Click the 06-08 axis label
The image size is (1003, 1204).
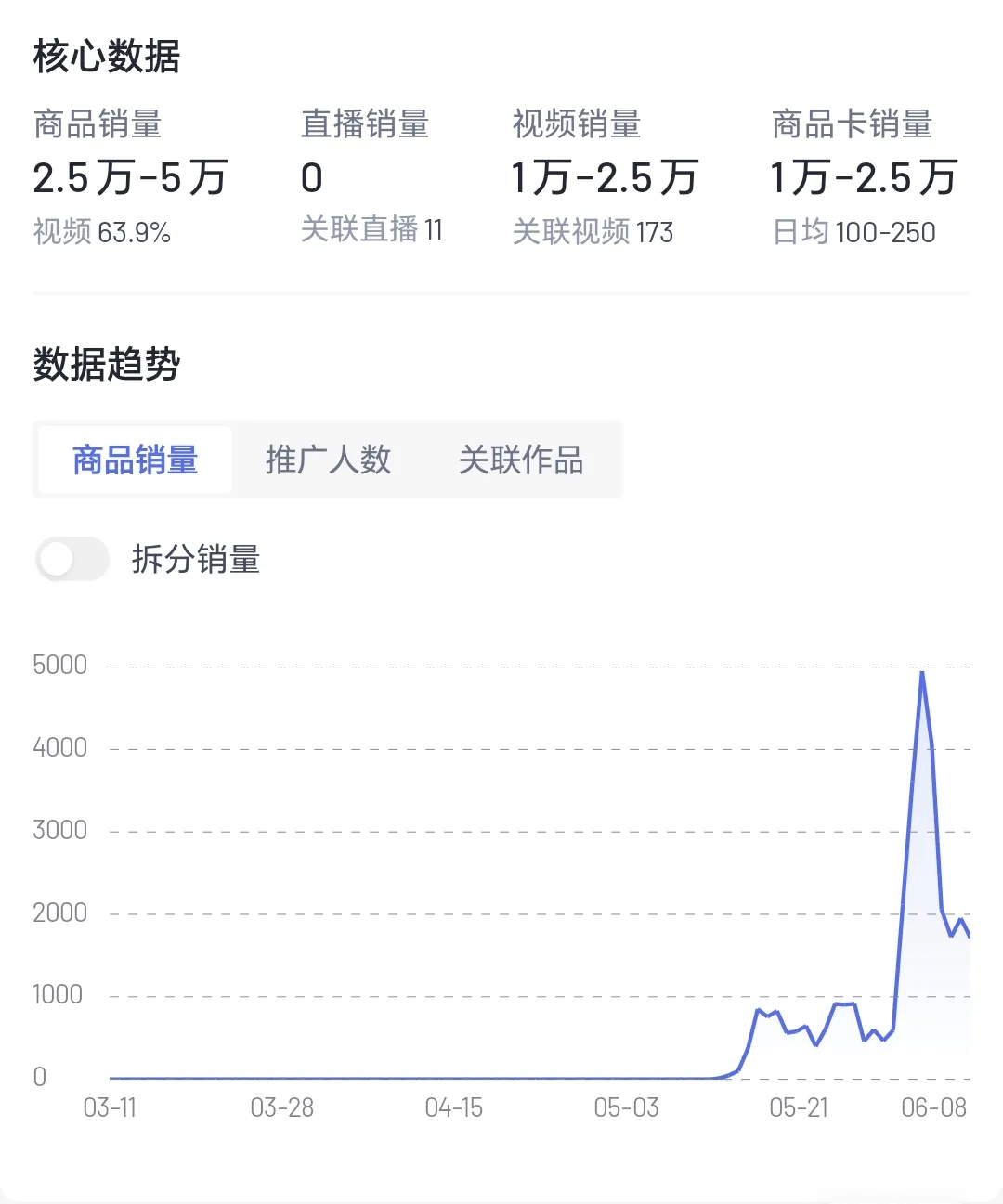(x=931, y=1107)
